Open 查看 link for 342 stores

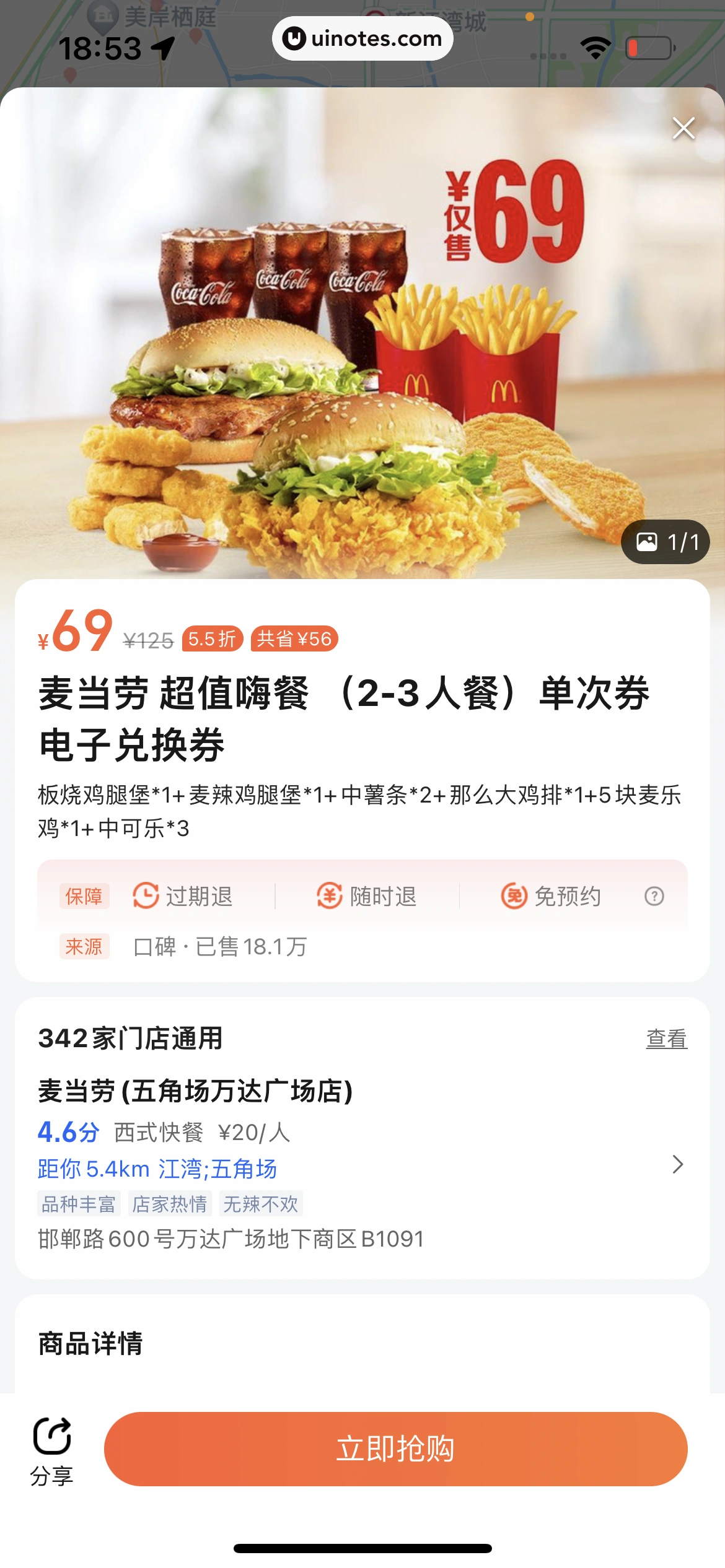666,1039
